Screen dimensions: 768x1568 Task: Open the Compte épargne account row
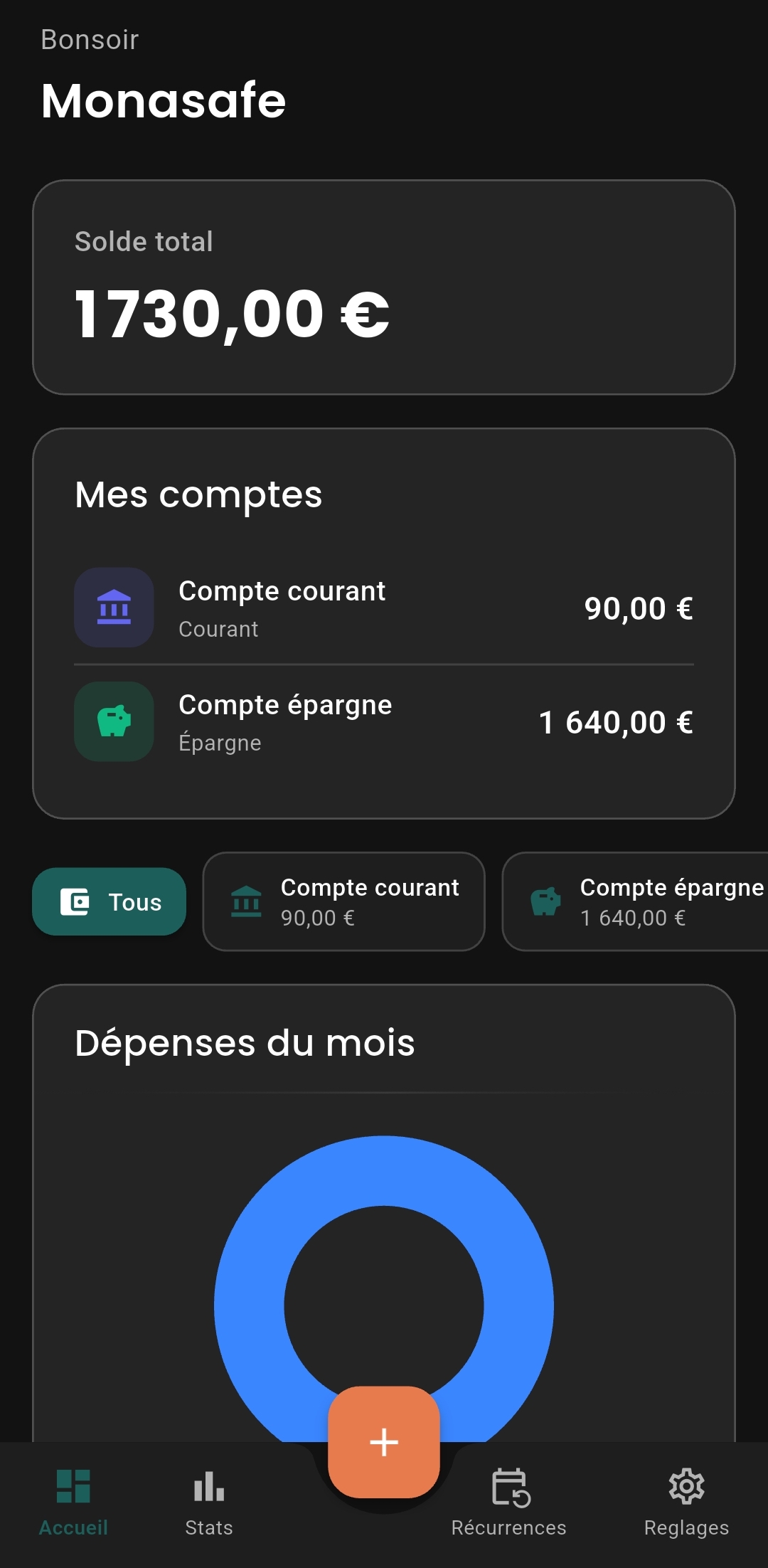point(384,721)
